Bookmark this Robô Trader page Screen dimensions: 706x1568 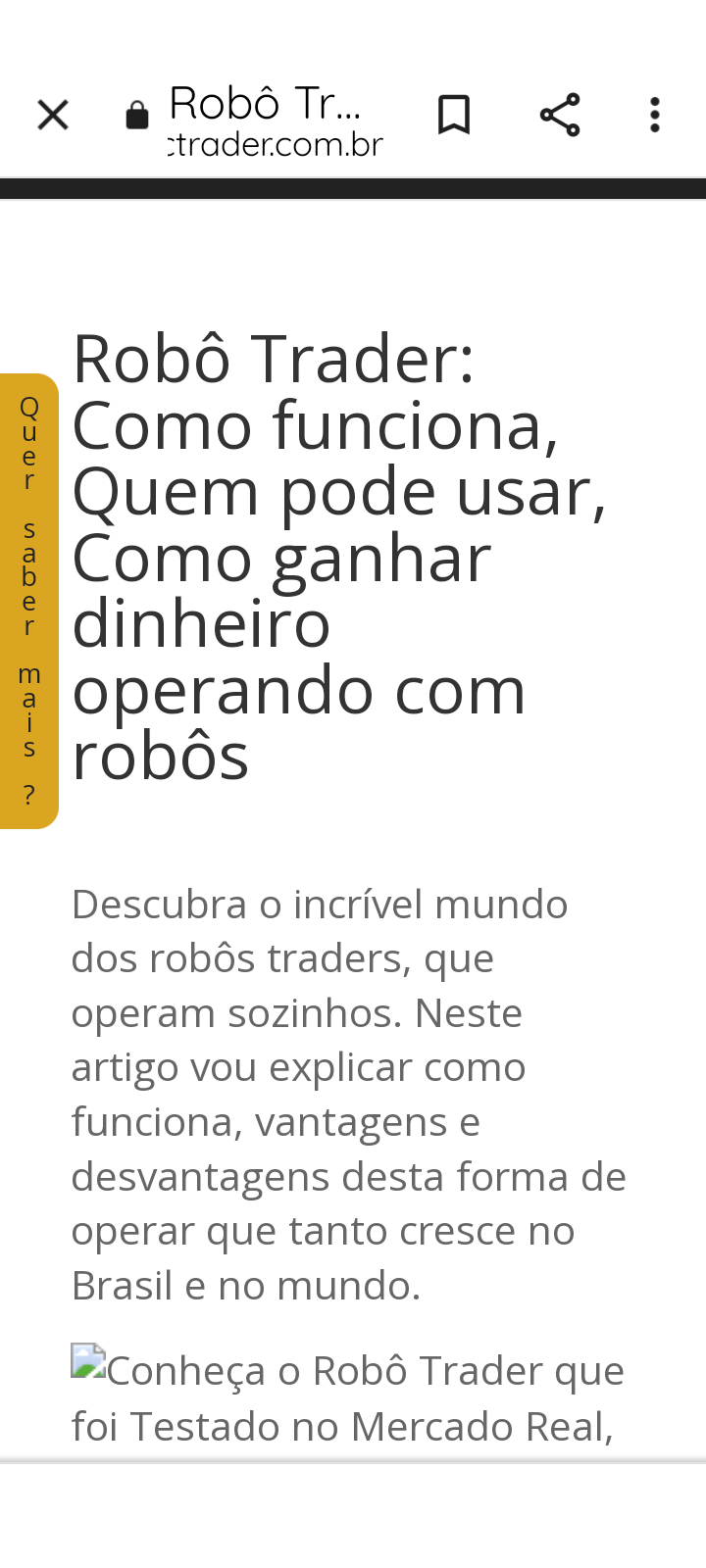[x=454, y=116]
